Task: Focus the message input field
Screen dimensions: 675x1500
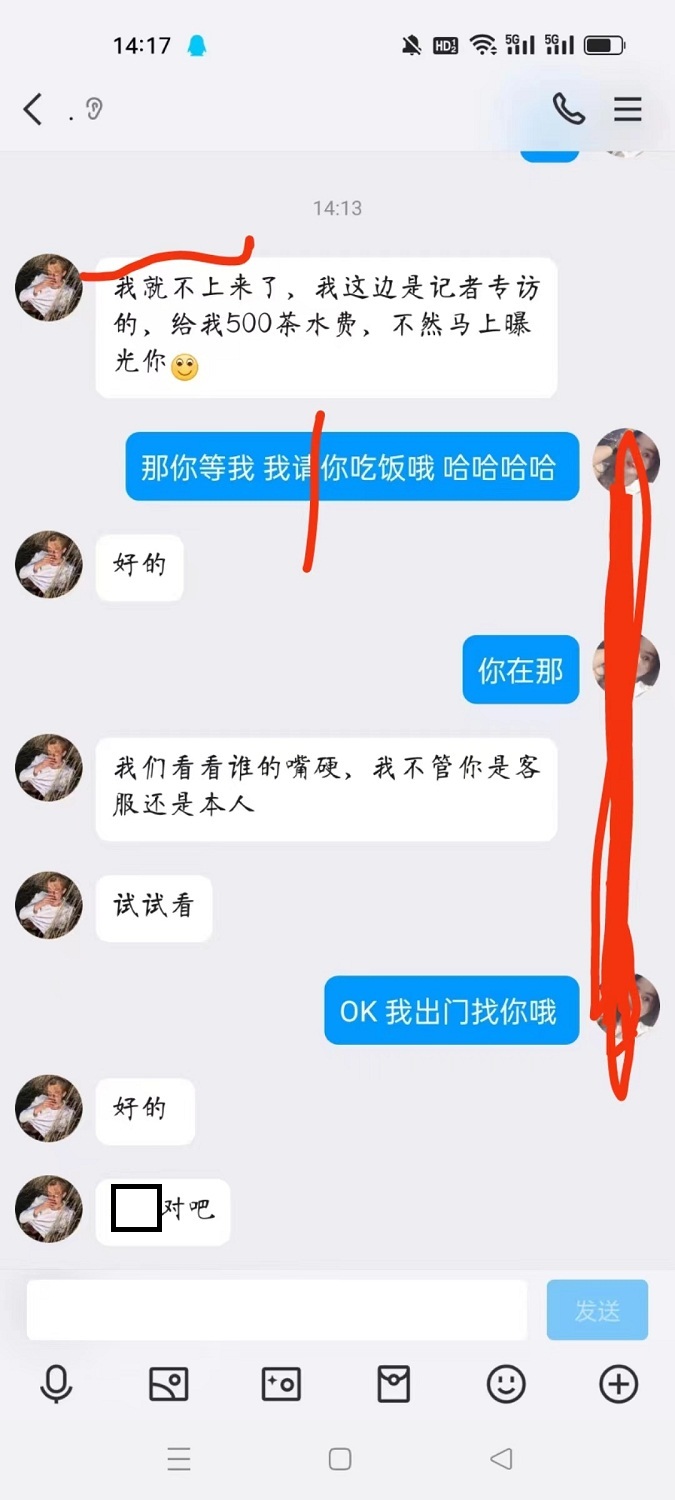Action: [276, 1310]
